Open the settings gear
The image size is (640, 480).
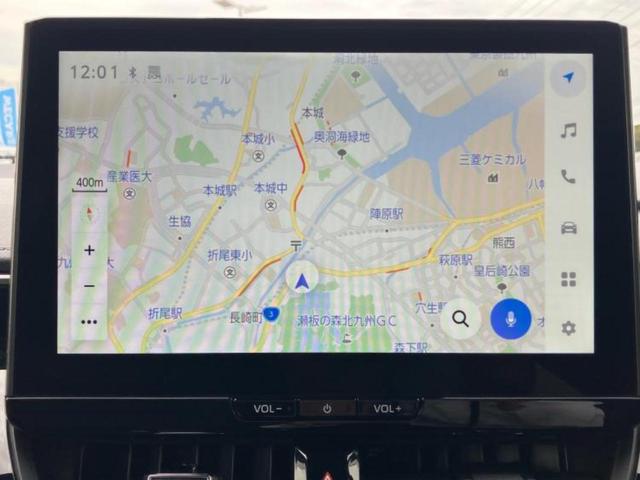568,328
